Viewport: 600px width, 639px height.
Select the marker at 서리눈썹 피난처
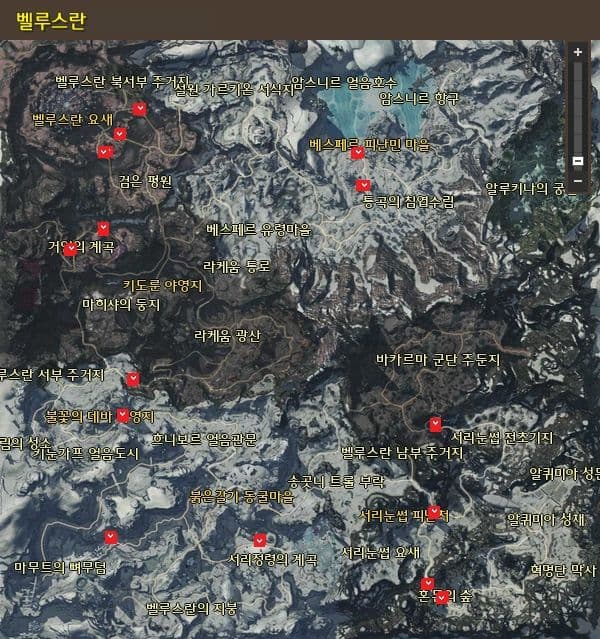tap(434, 511)
